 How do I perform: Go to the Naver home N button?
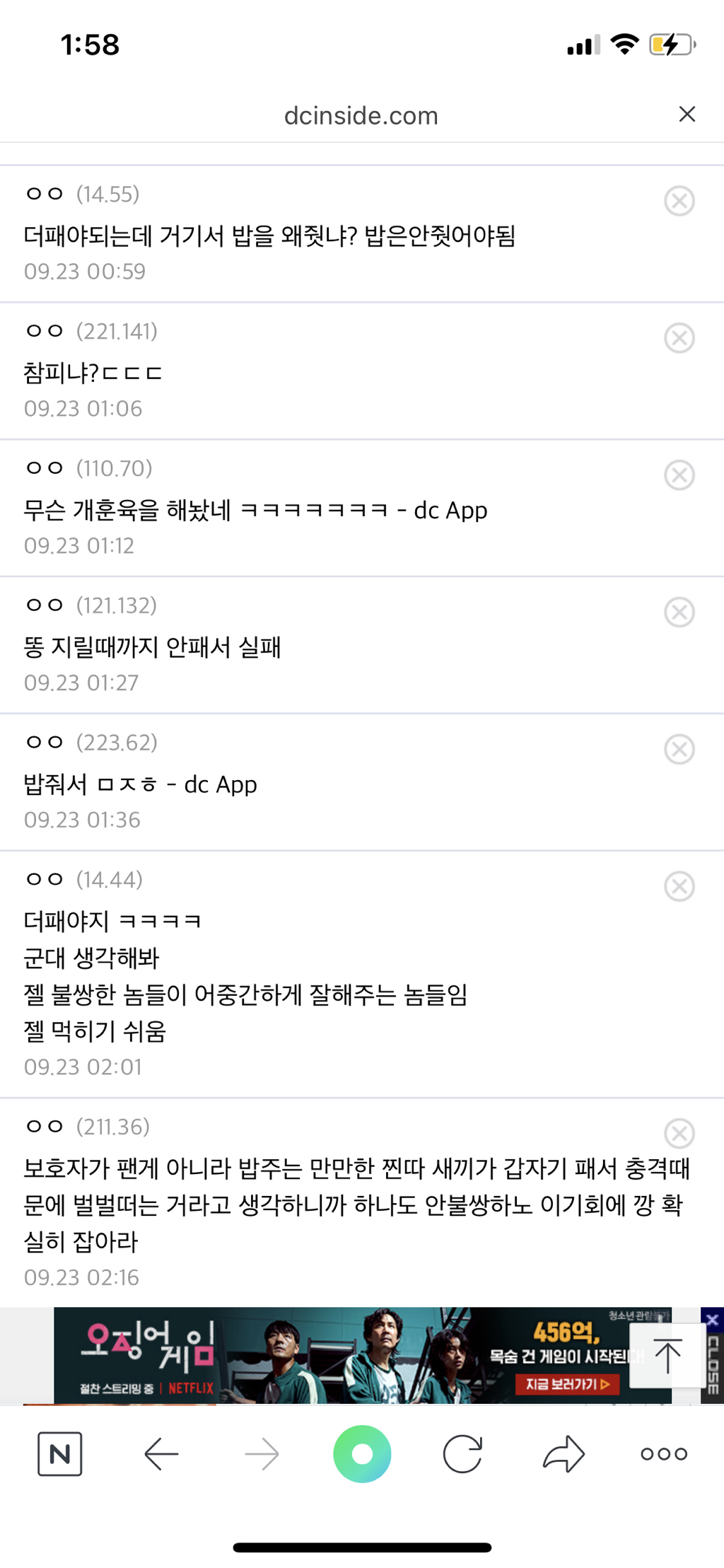(59, 1454)
